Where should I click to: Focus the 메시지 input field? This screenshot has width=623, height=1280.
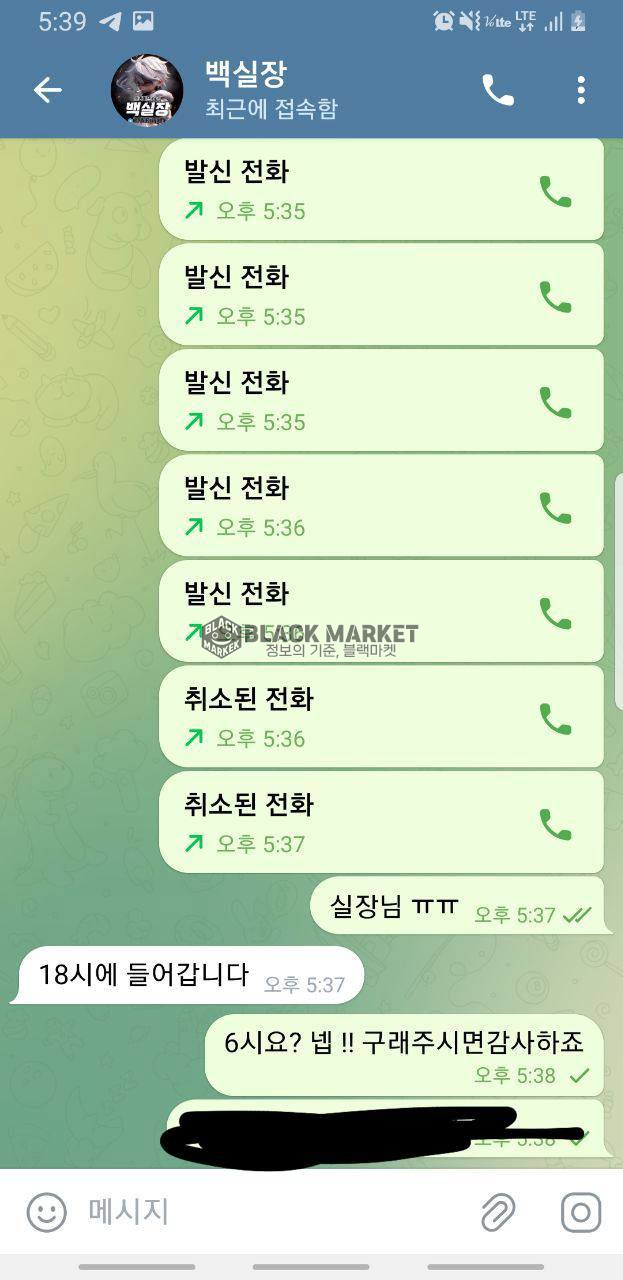[x=270, y=1213]
